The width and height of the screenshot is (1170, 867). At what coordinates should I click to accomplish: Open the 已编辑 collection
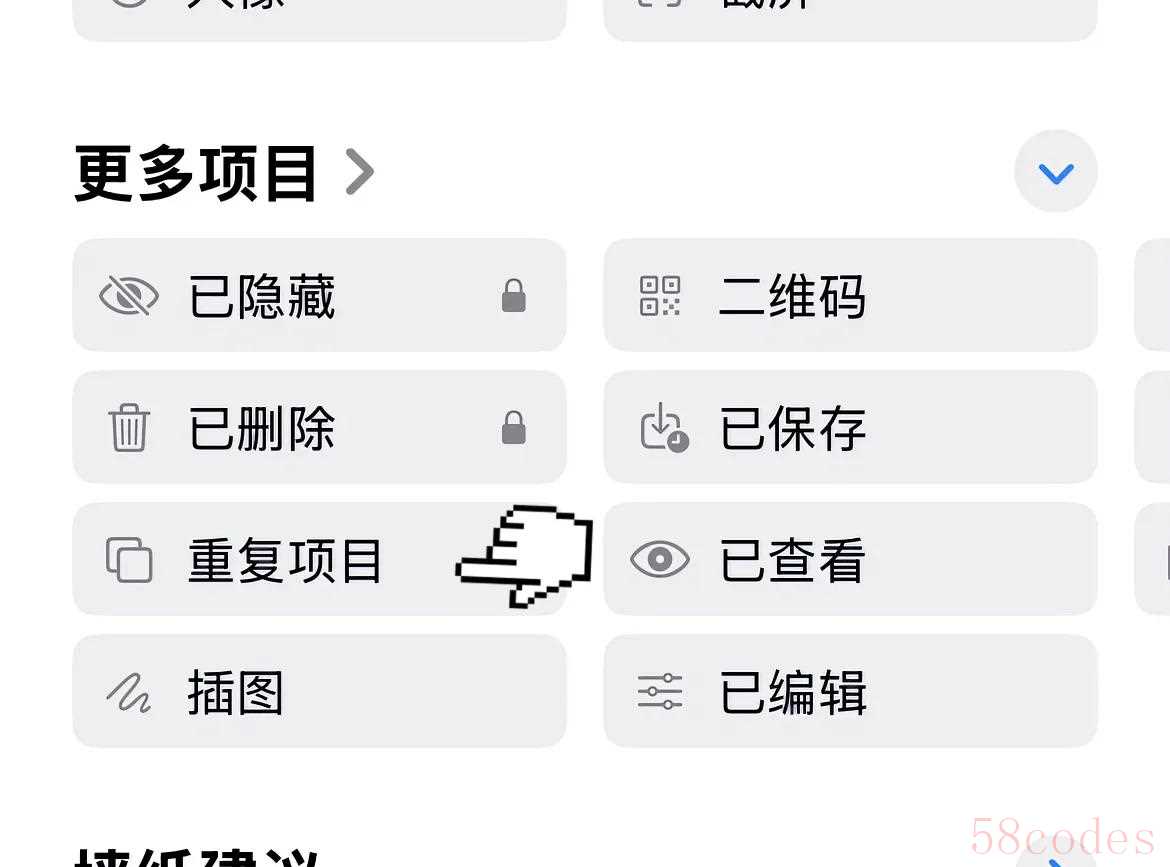pos(849,692)
